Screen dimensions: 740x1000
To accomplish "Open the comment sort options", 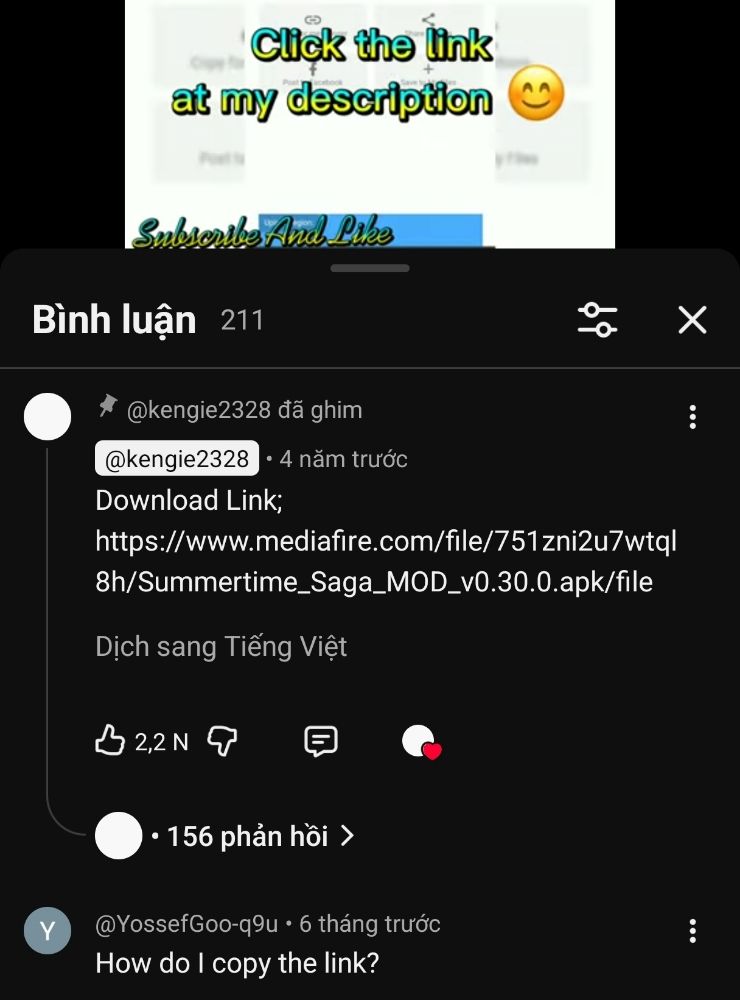I will [x=597, y=320].
